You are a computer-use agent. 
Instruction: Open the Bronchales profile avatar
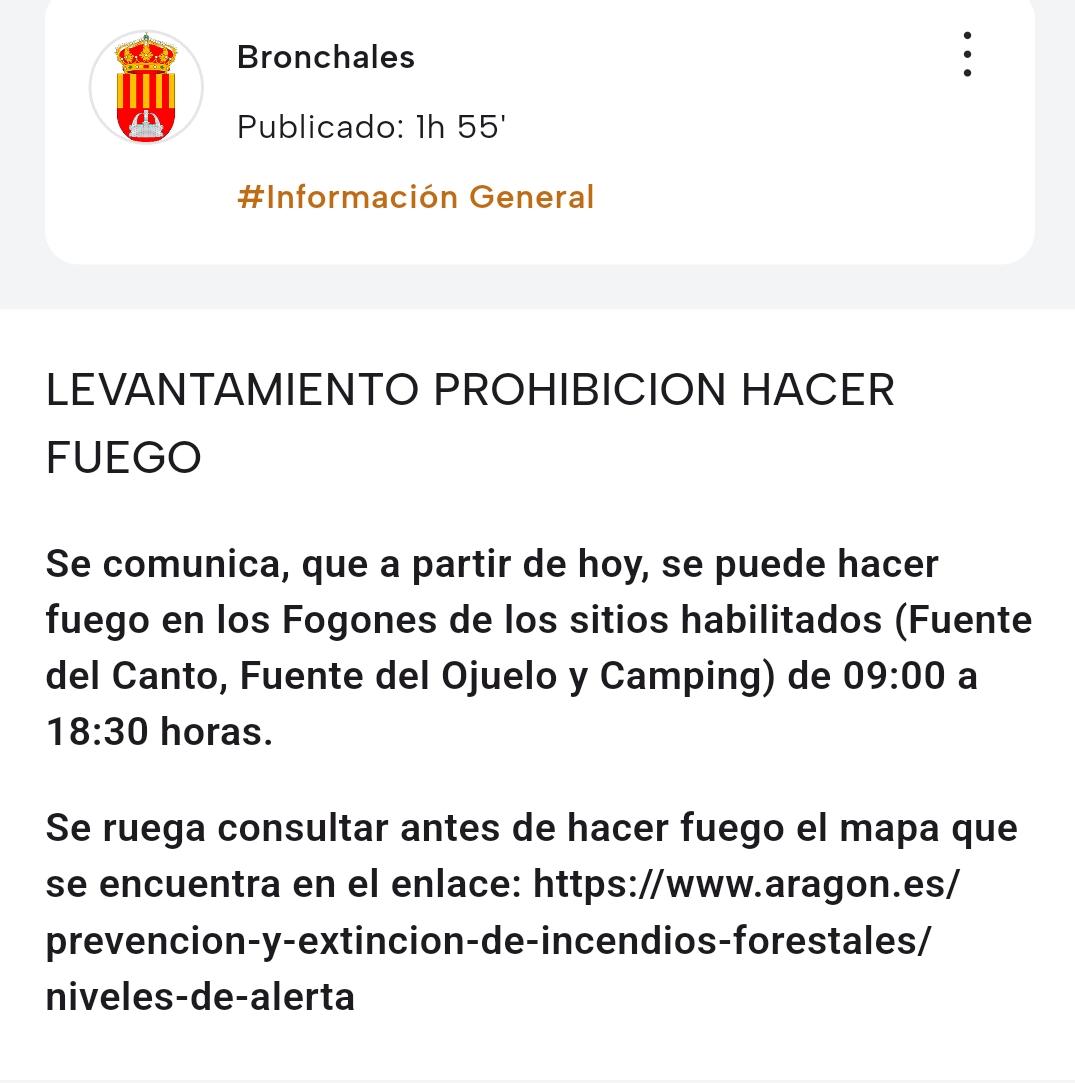[x=146, y=87]
